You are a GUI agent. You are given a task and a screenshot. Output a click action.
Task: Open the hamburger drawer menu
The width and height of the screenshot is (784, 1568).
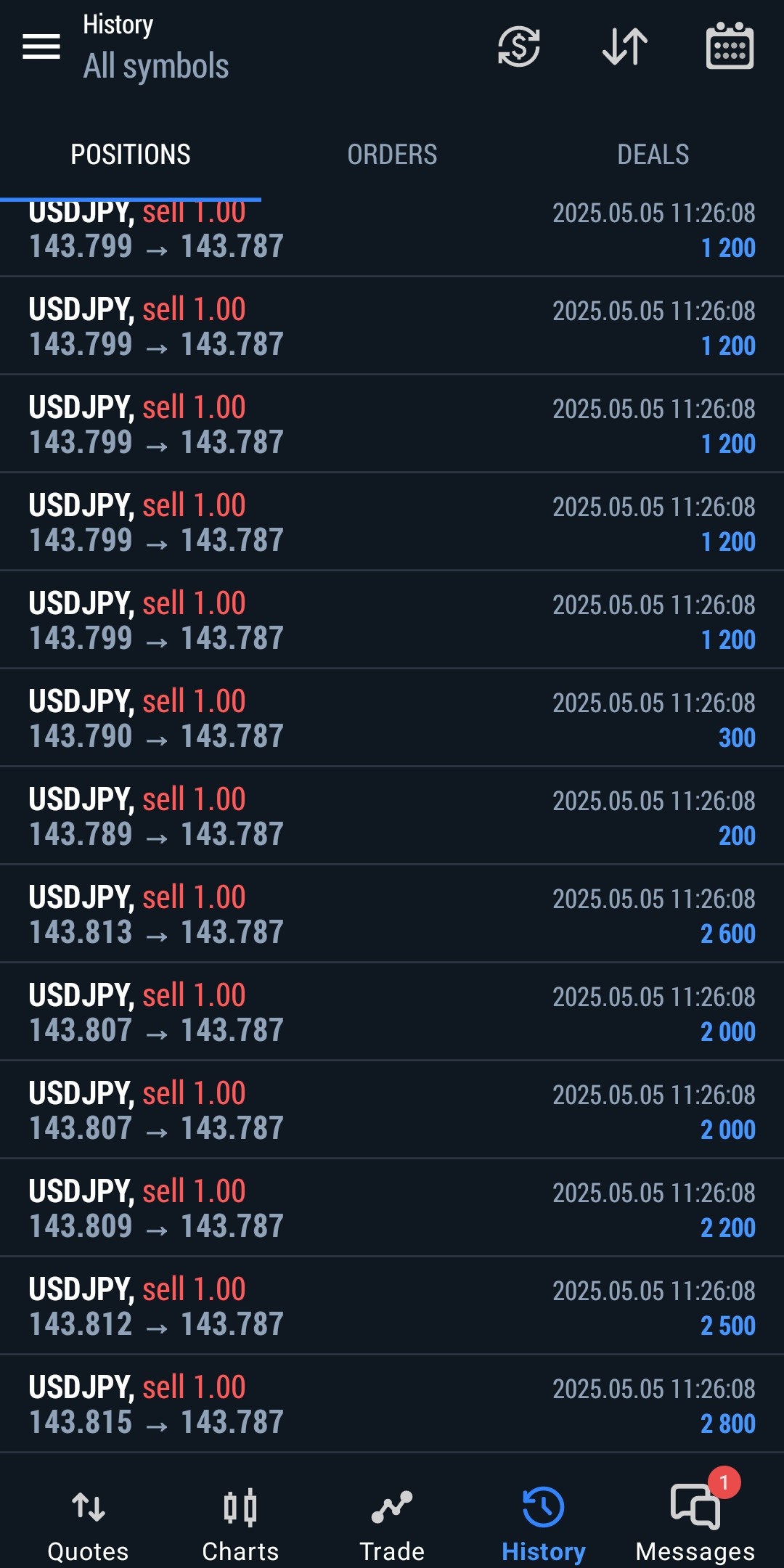pyautogui.click(x=41, y=47)
